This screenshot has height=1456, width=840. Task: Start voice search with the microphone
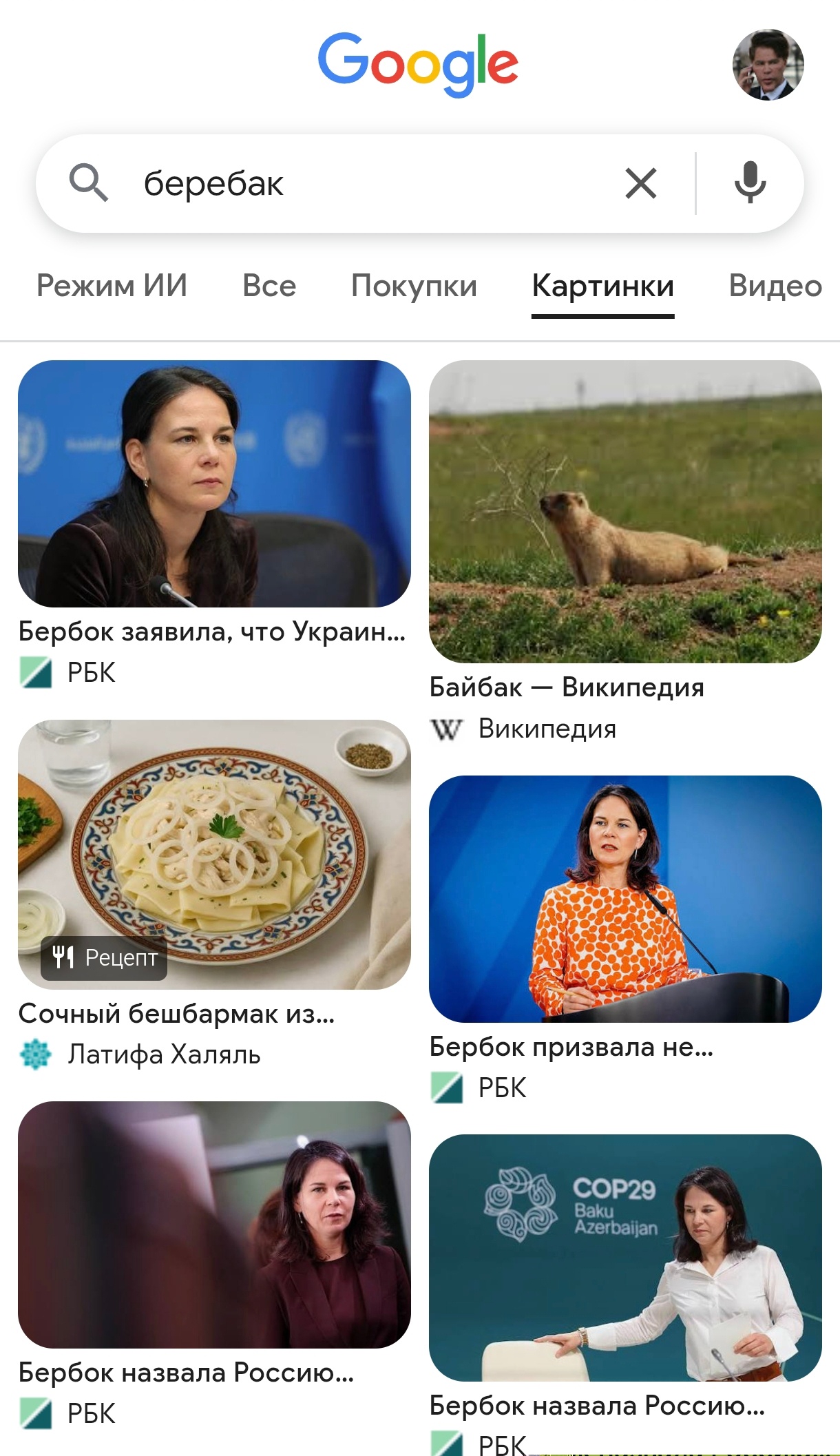(750, 183)
